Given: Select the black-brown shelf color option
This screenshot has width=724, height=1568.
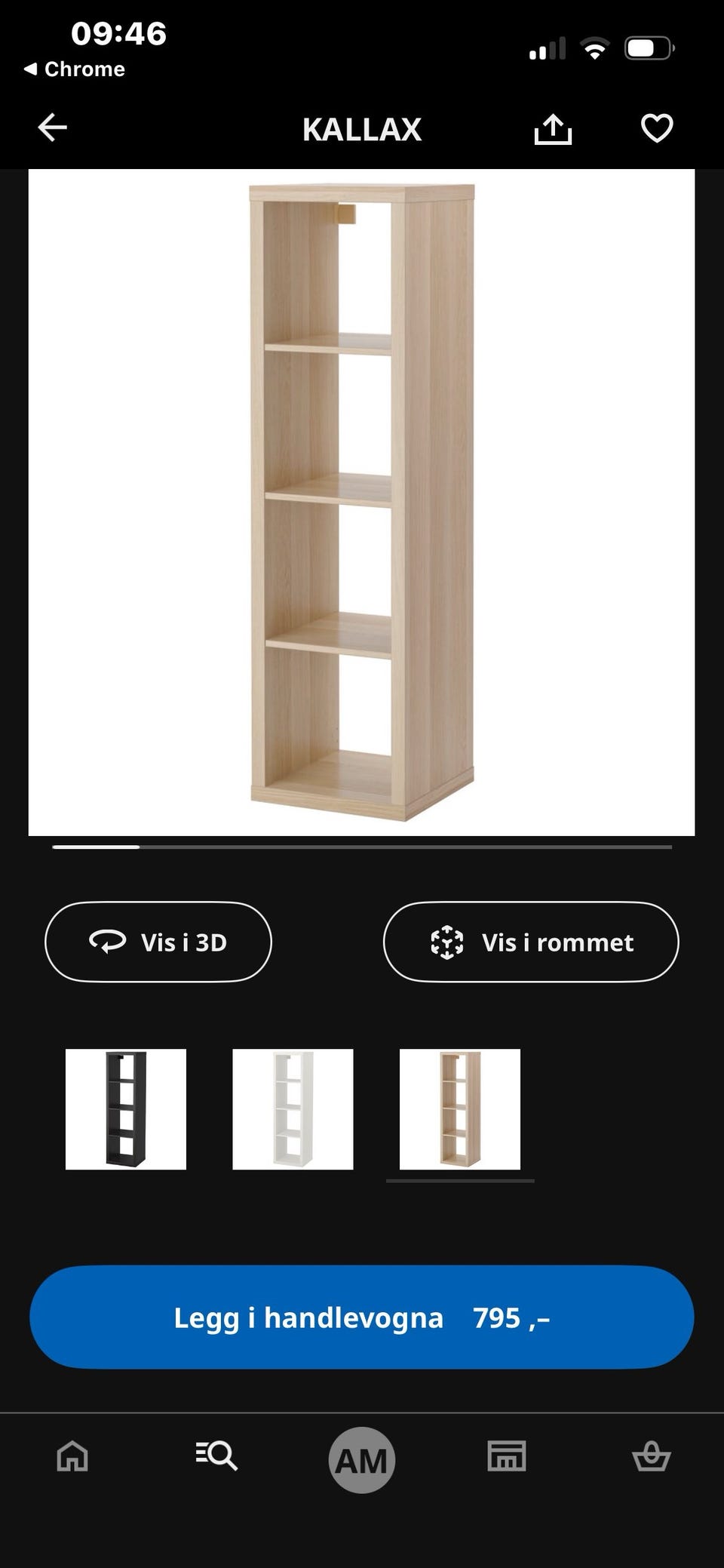Looking at the screenshot, I should (x=127, y=1107).
